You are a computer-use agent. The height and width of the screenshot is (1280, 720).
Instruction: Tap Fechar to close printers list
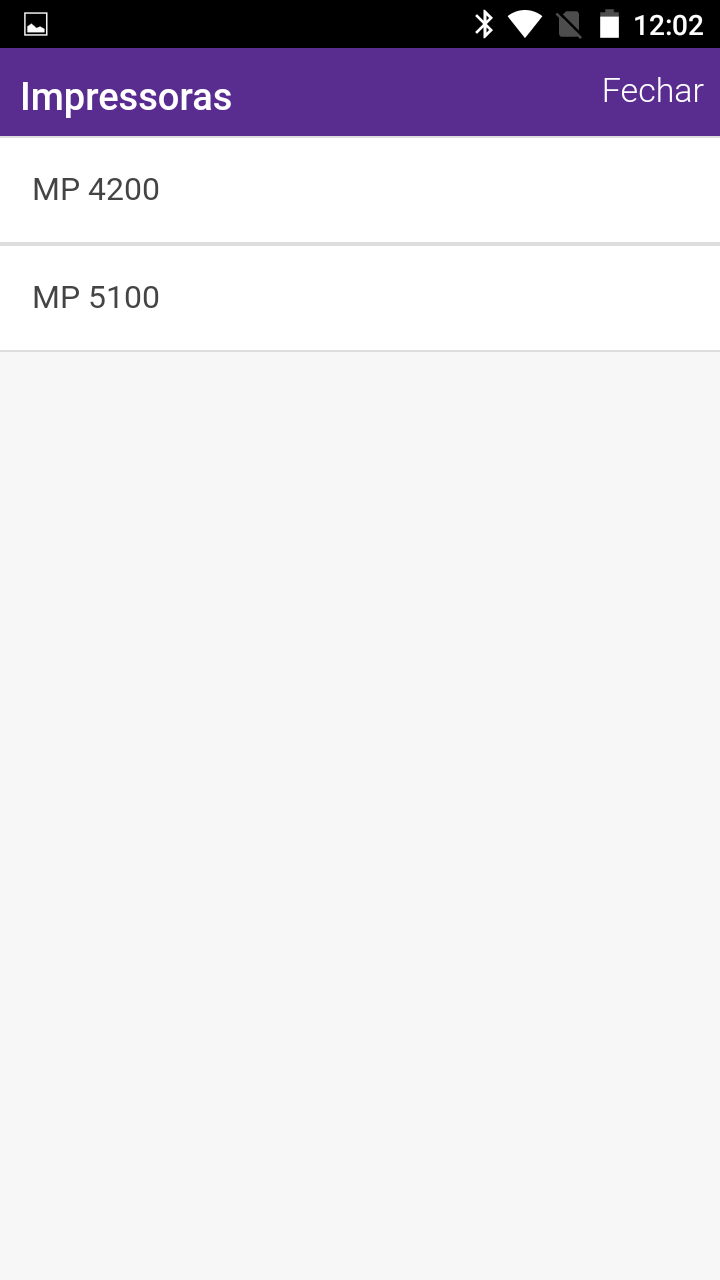click(x=652, y=91)
